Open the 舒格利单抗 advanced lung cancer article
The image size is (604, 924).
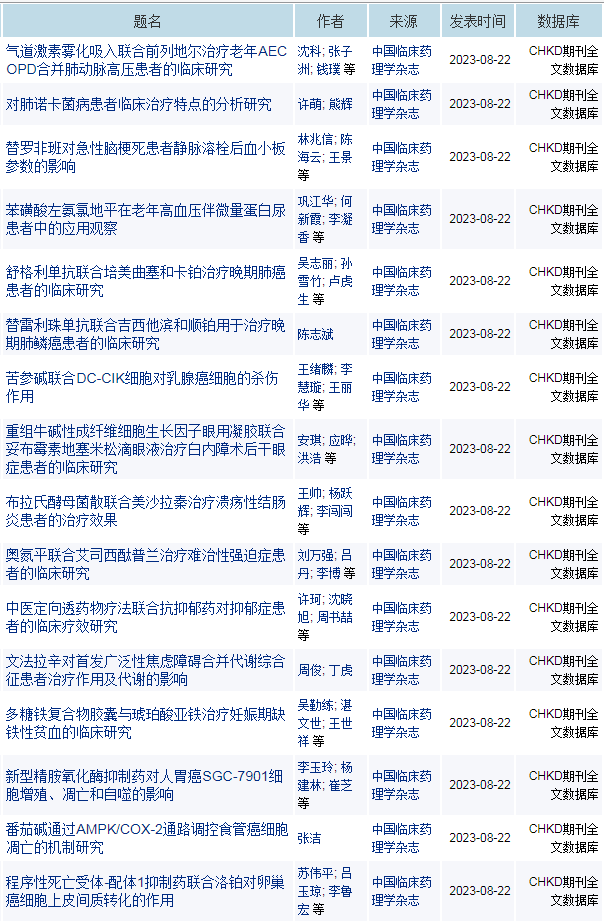pyautogui.click(x=146, y=281)
